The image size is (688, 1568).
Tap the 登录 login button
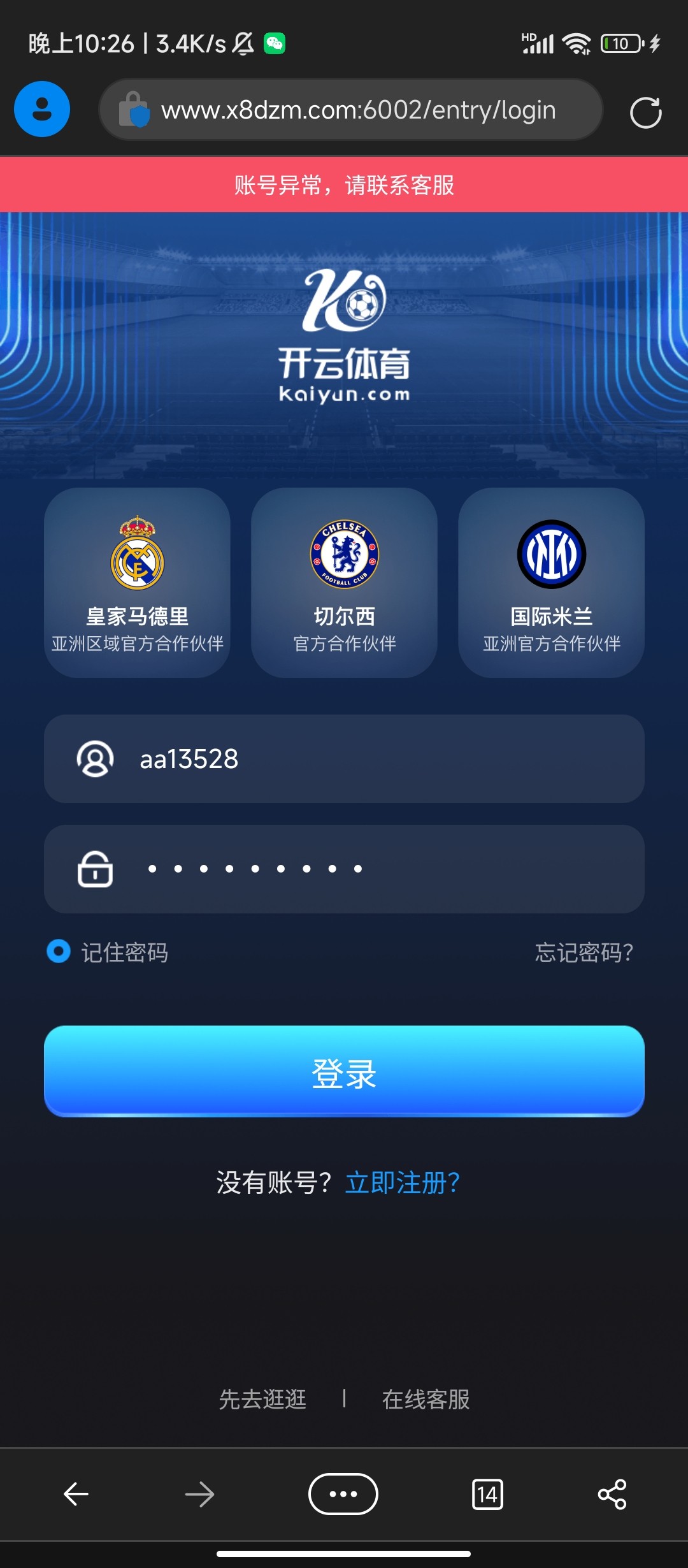coord(344,1072)
